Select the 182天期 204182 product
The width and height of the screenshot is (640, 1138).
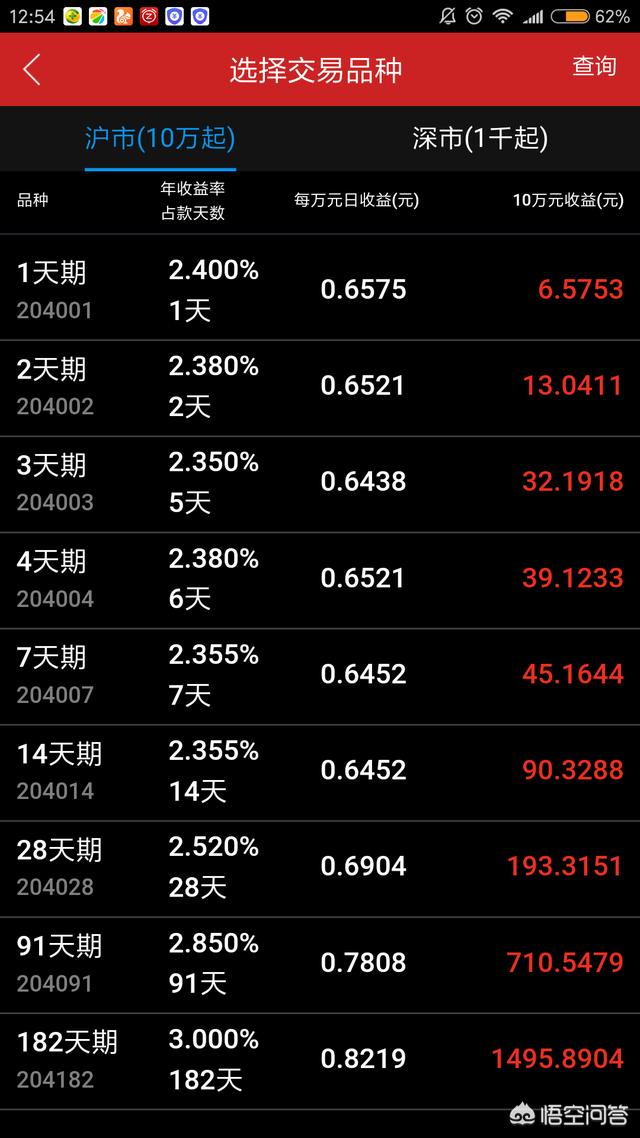click(320, 1061)
